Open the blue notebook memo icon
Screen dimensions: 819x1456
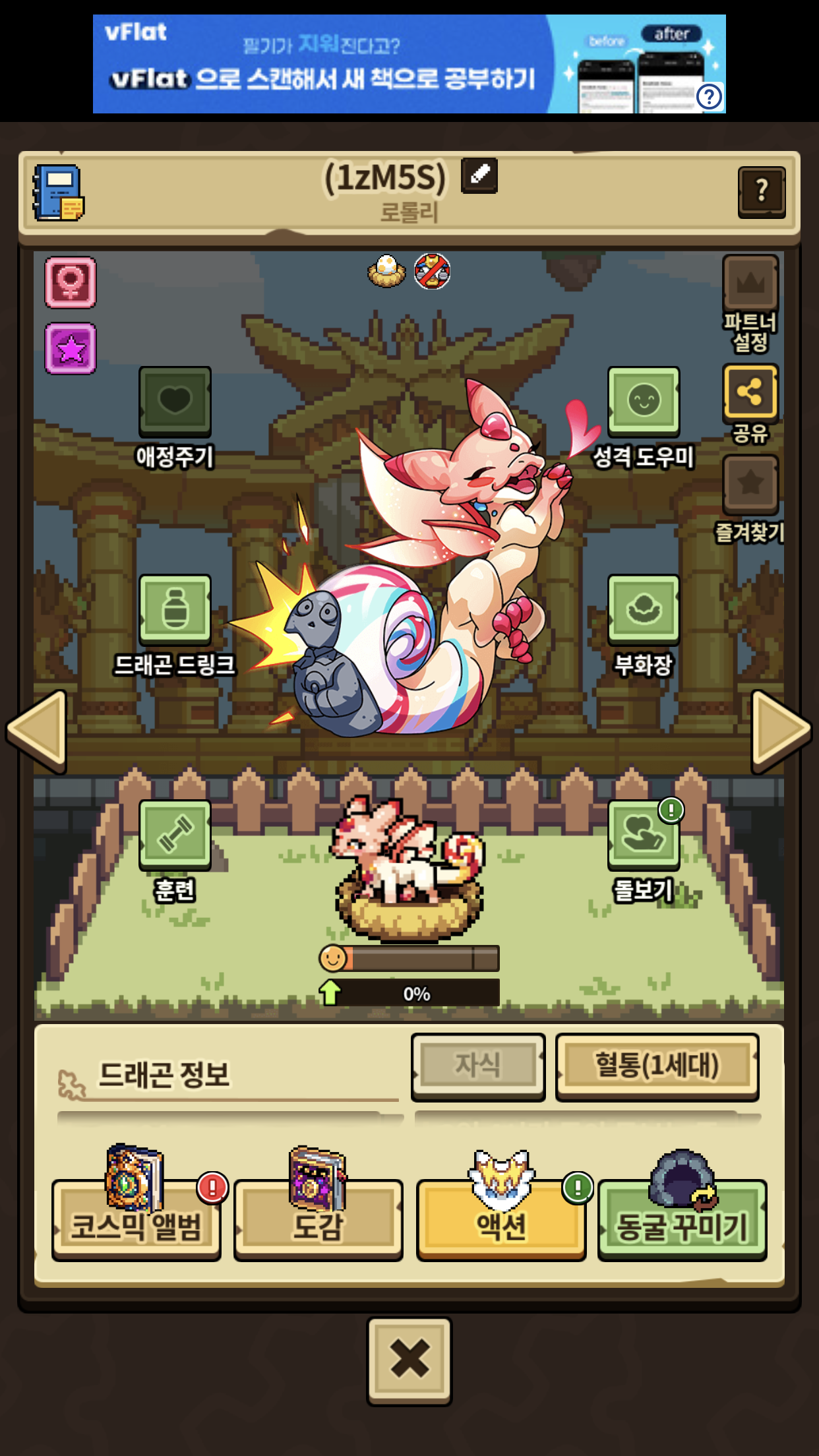(x=58, y=193)
